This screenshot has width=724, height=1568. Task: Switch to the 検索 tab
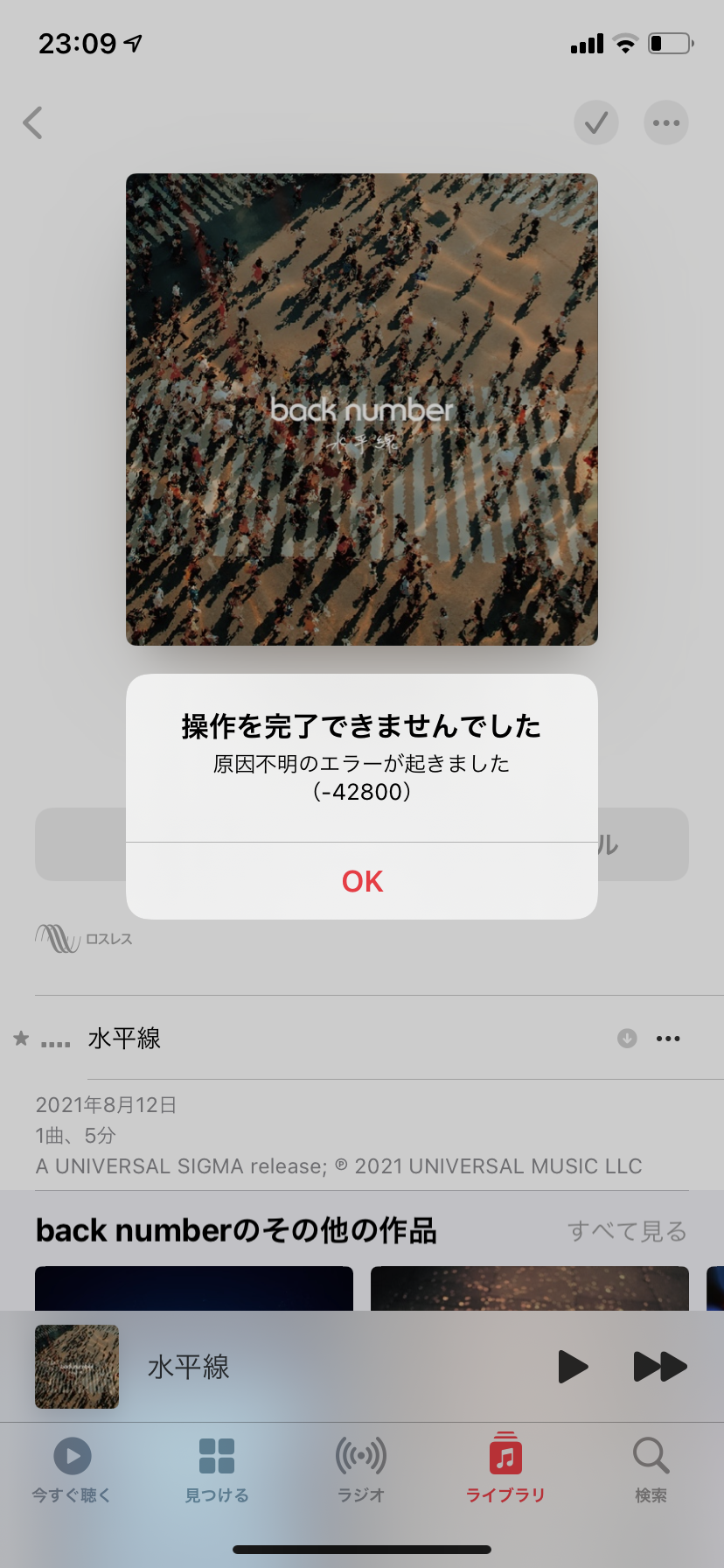tap(651, 1470)
